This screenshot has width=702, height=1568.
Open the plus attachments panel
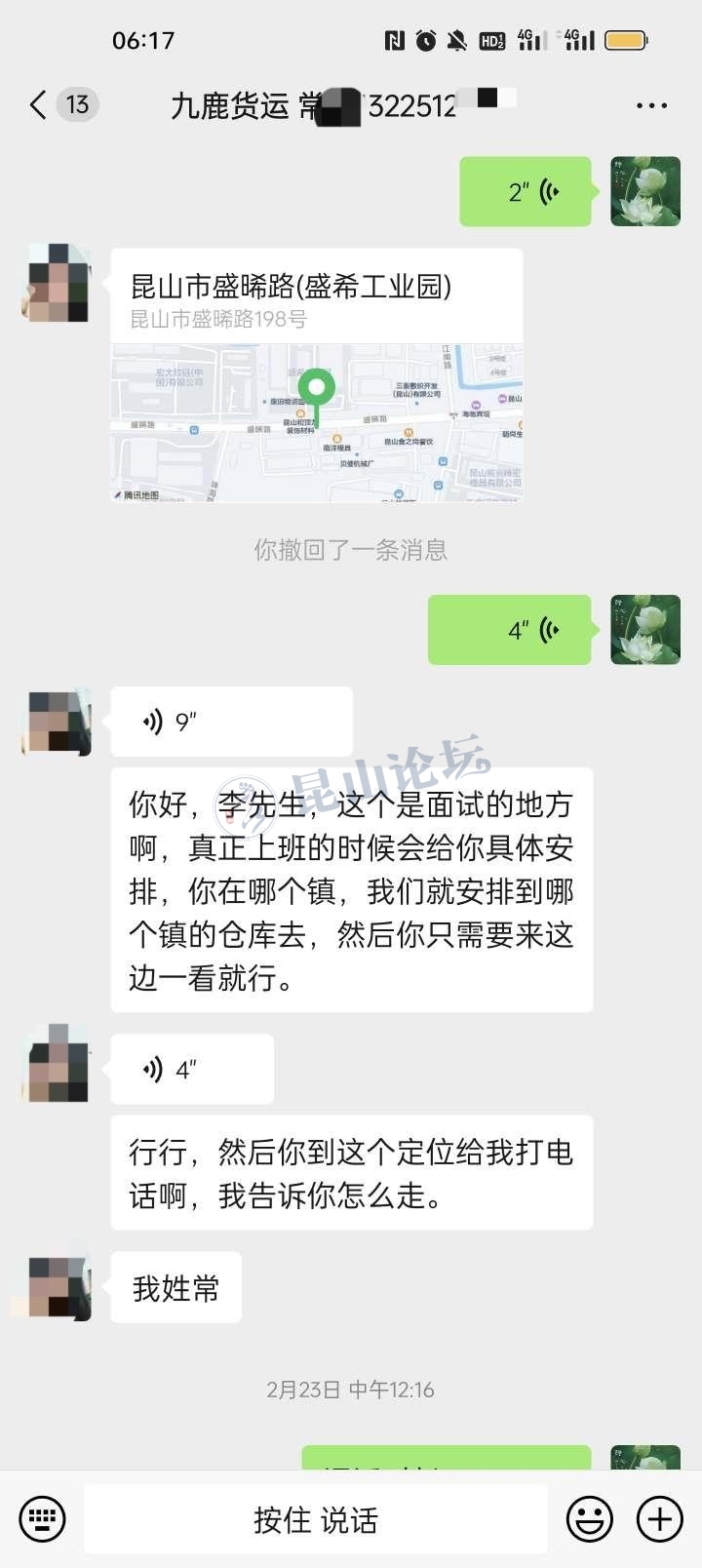[x=660, y=1519]
